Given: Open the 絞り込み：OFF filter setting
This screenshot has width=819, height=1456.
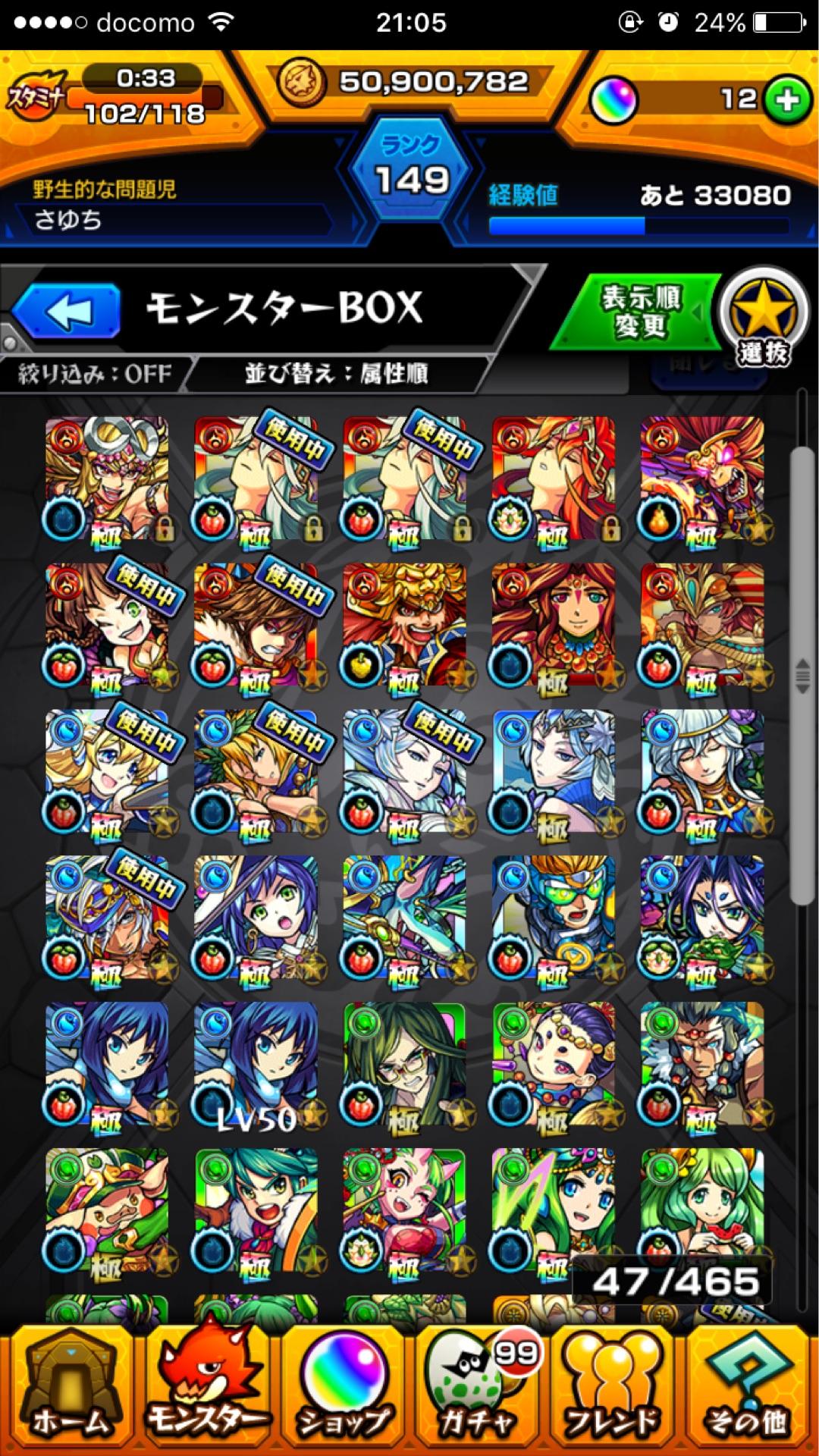Looking at the screenshot, I should 95,374.
